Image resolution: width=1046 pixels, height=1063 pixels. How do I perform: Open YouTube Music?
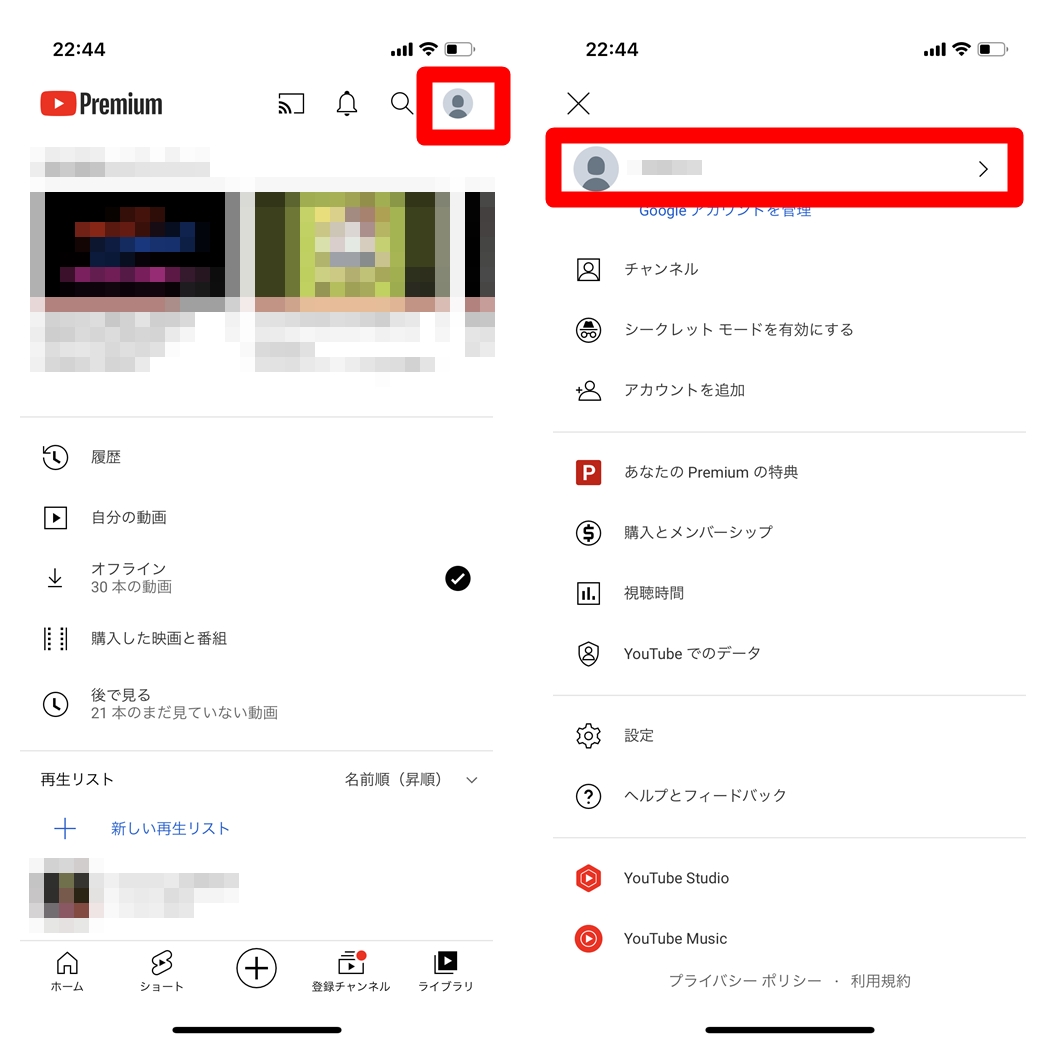675,938
